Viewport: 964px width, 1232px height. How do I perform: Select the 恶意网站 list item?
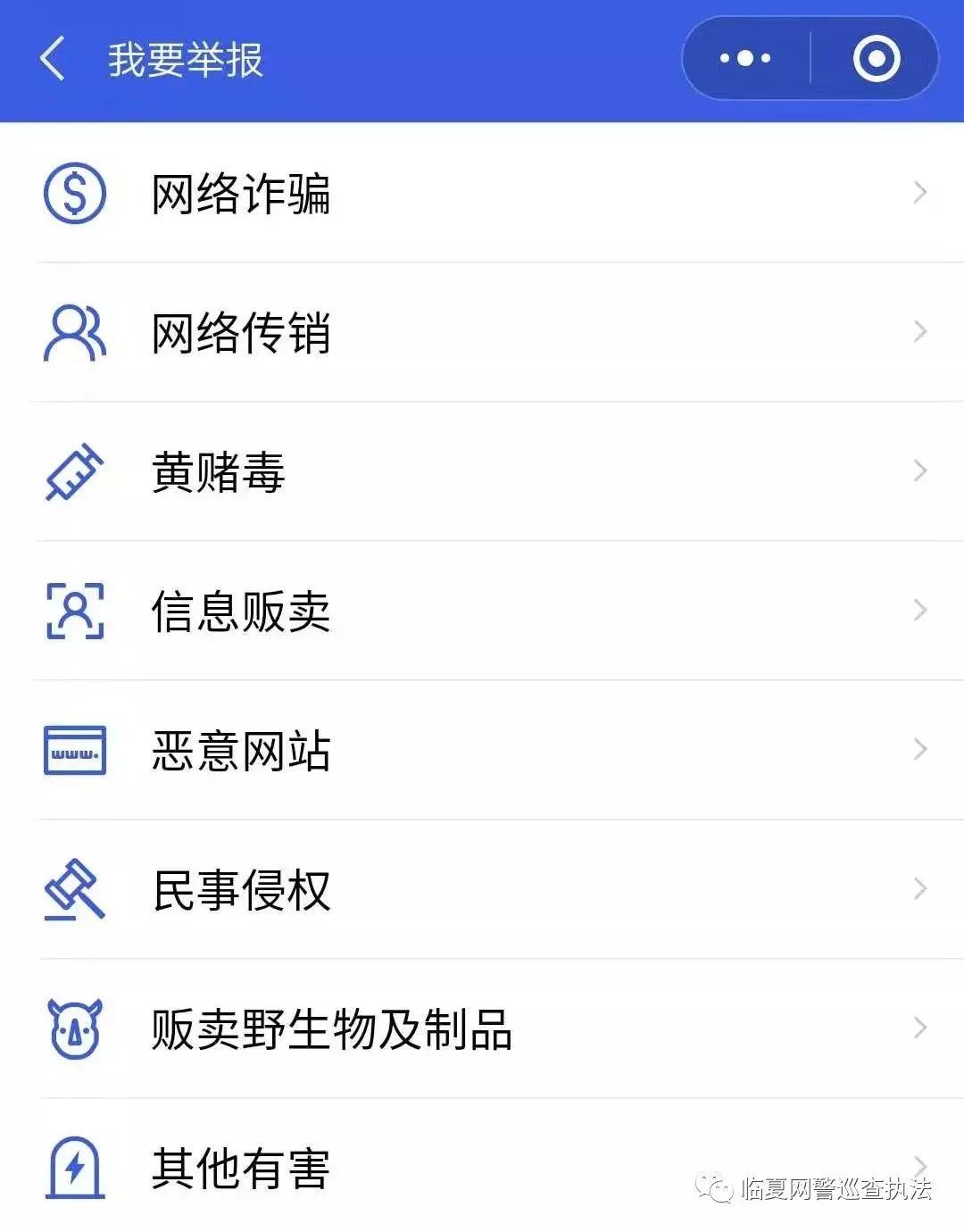coord(241,751)
